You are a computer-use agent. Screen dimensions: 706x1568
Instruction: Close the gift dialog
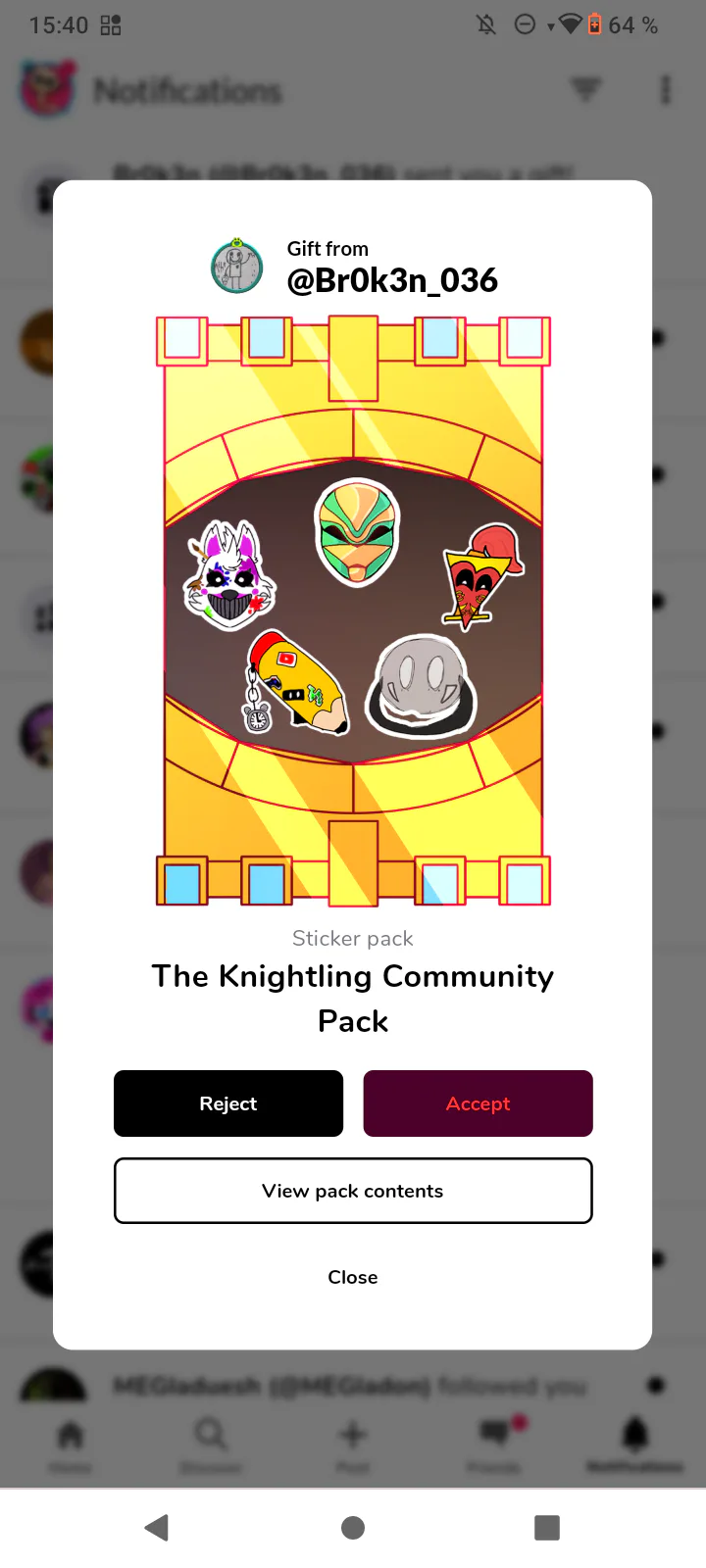[x=353, y=1277]
